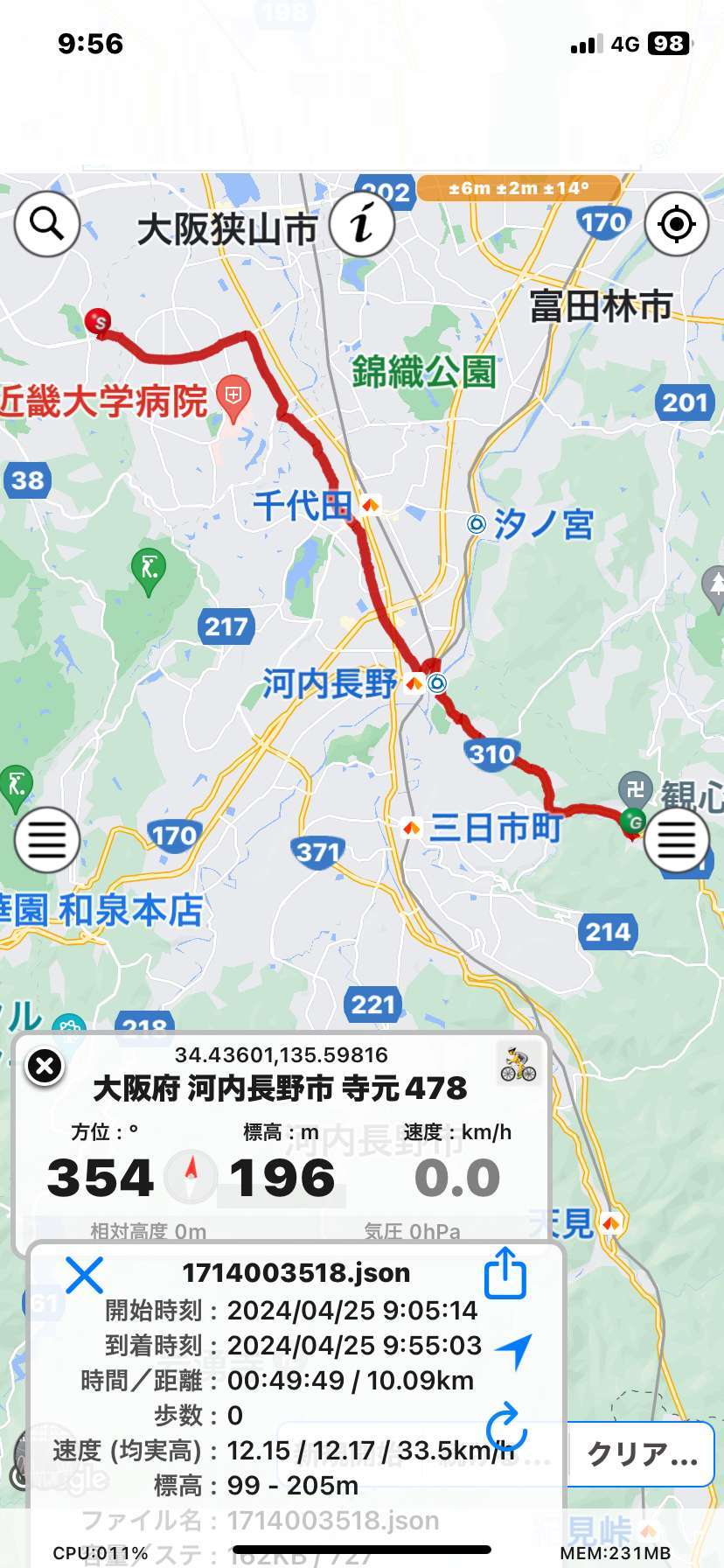The image size is (724, 1568).
Task: Open the map search magnifier
Action: 47,224
